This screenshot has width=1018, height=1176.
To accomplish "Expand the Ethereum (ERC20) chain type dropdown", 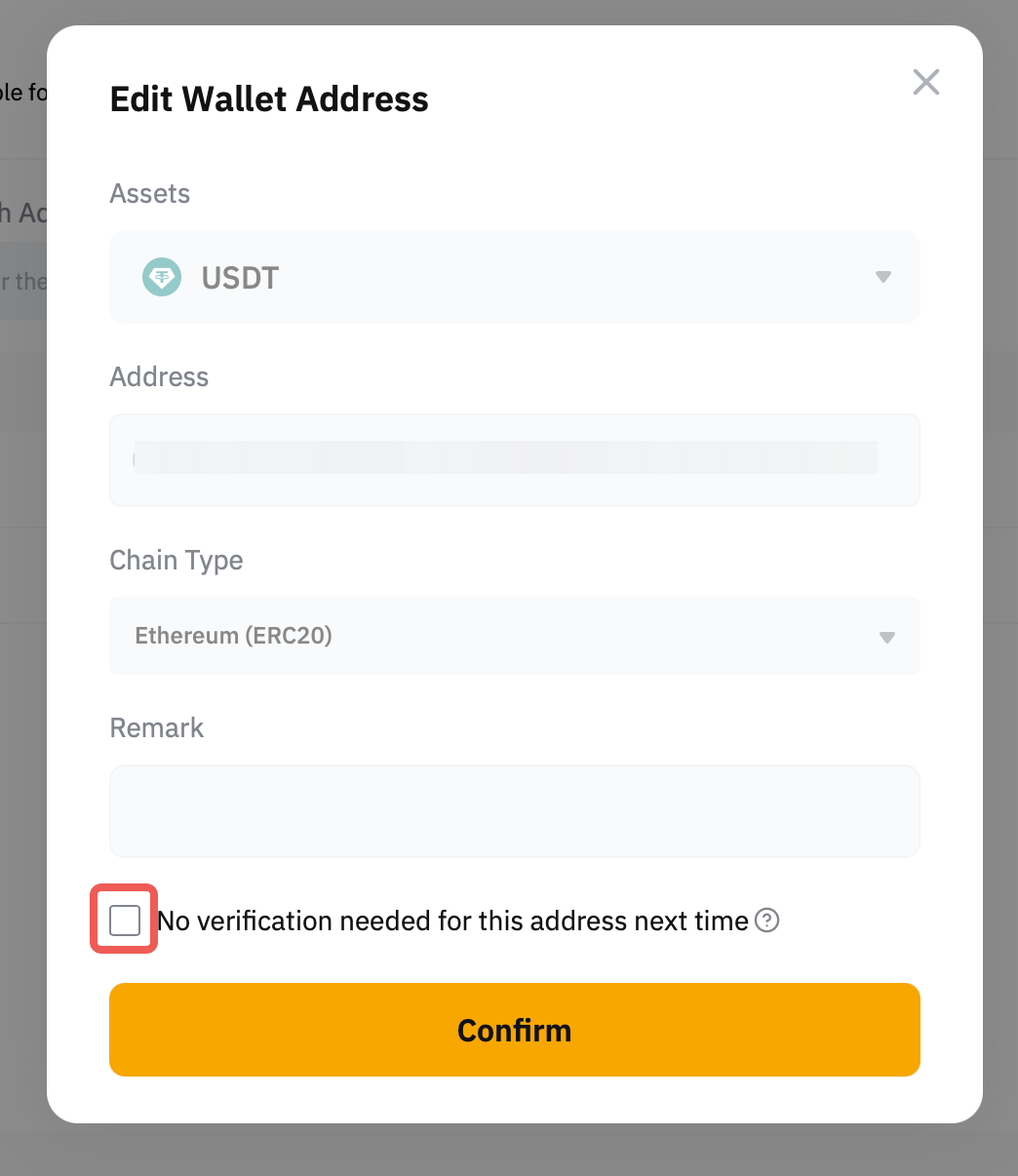I will pyautogui.click(x=514, y=636).
